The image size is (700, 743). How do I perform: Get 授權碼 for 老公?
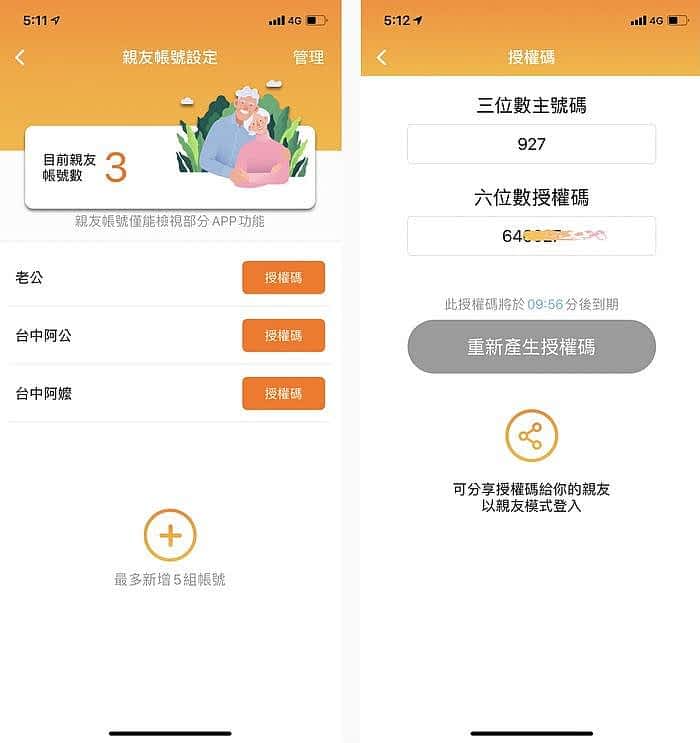[283, 277]
